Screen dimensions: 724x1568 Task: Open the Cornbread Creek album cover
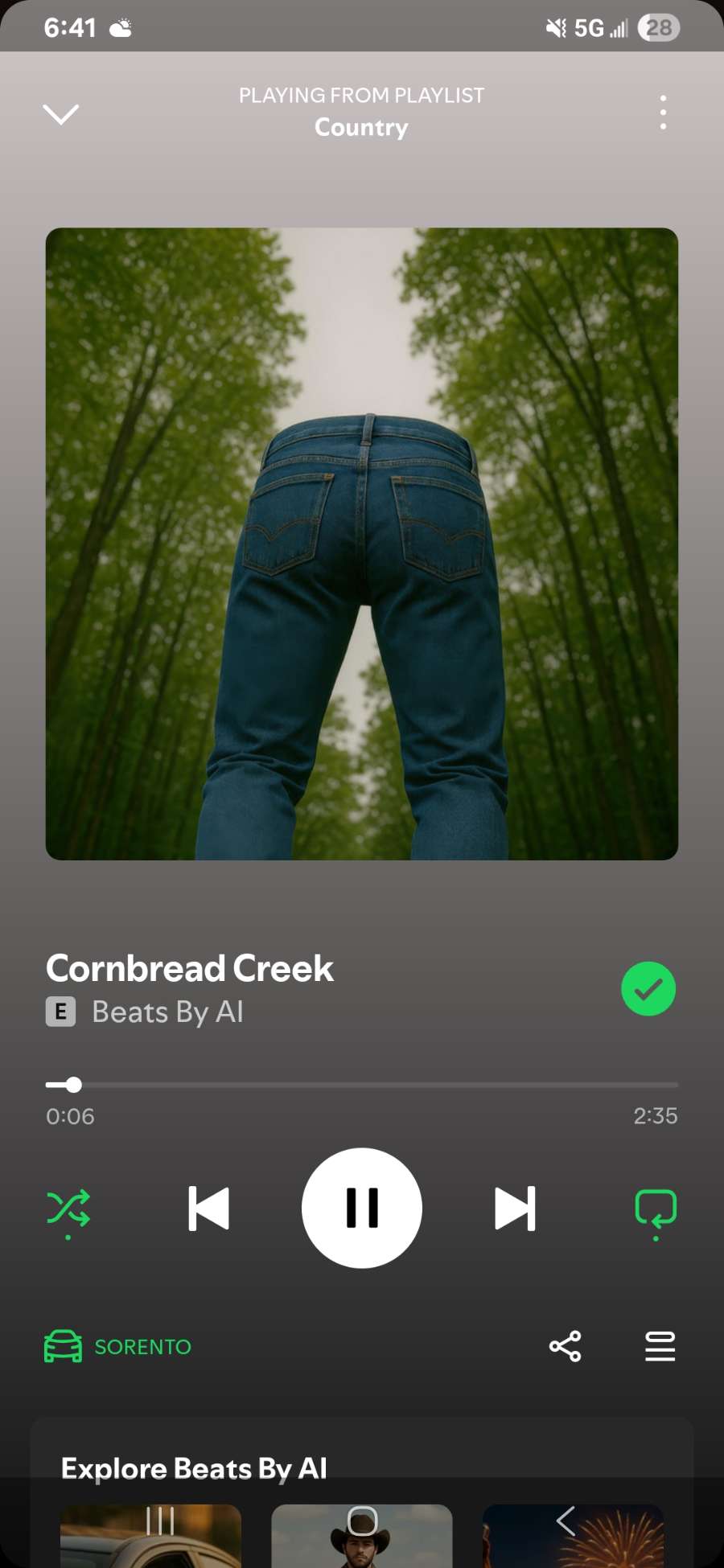[362, 544]
